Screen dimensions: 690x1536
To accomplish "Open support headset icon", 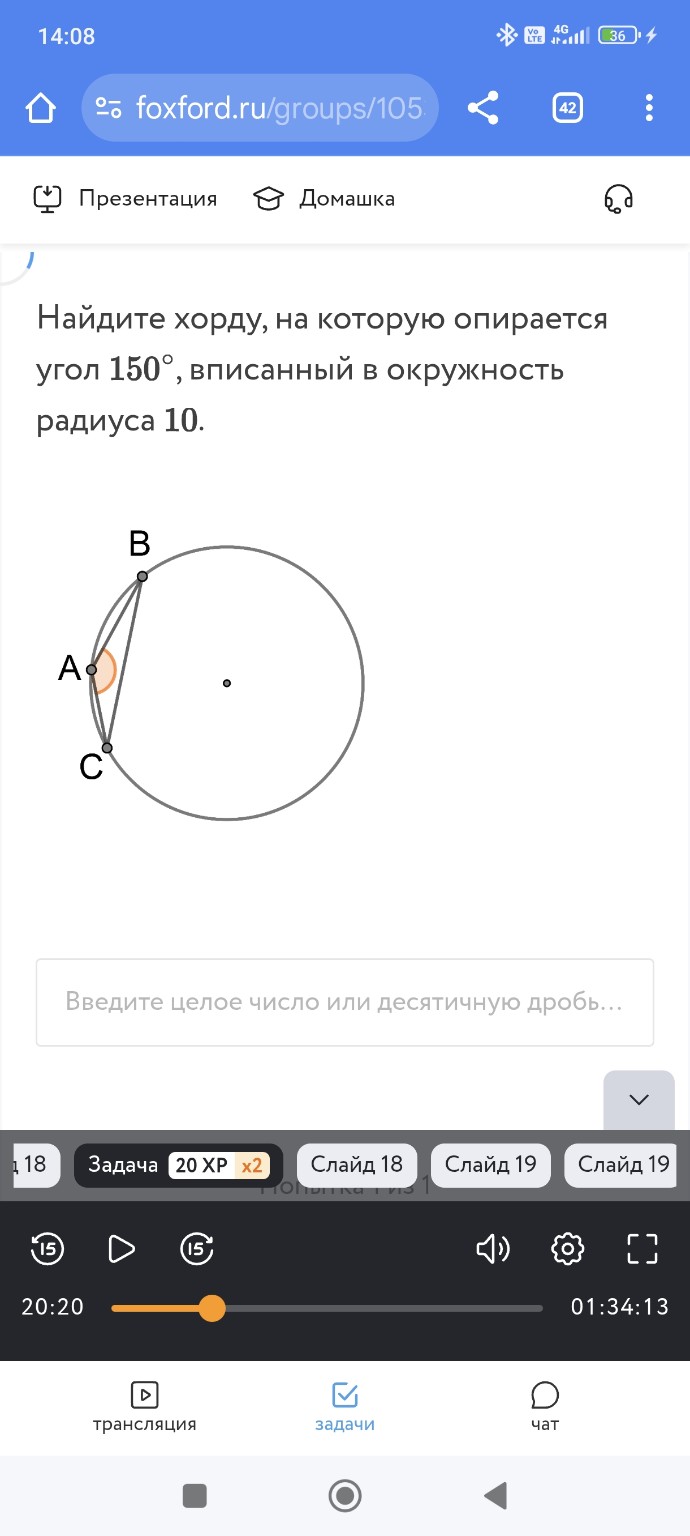I will (618, 199).
